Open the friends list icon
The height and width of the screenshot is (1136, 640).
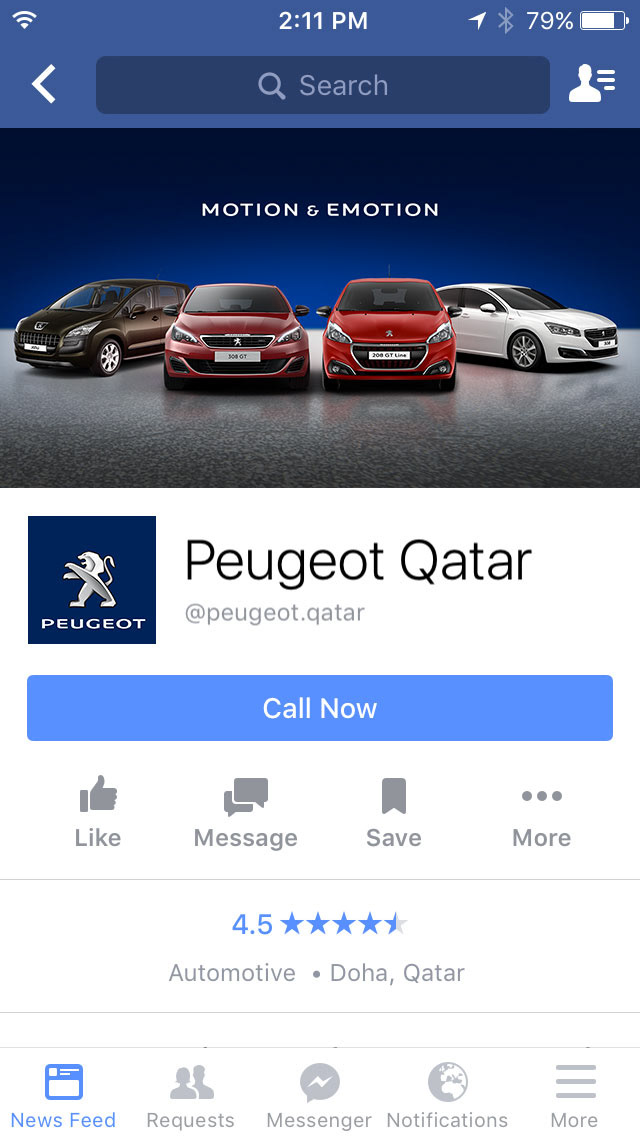click(x=591, y=85)
